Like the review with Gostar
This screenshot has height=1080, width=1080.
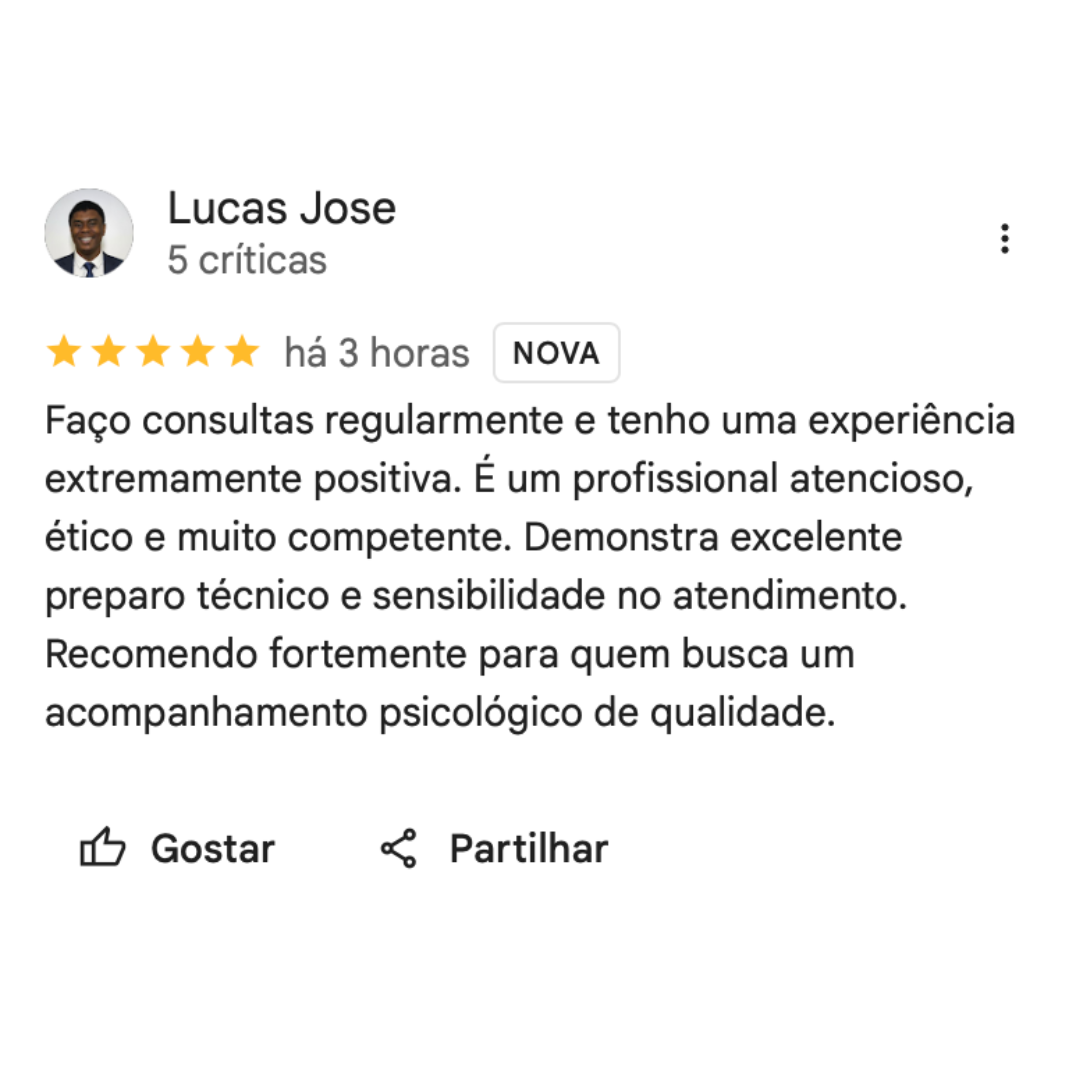click(177, 848)
